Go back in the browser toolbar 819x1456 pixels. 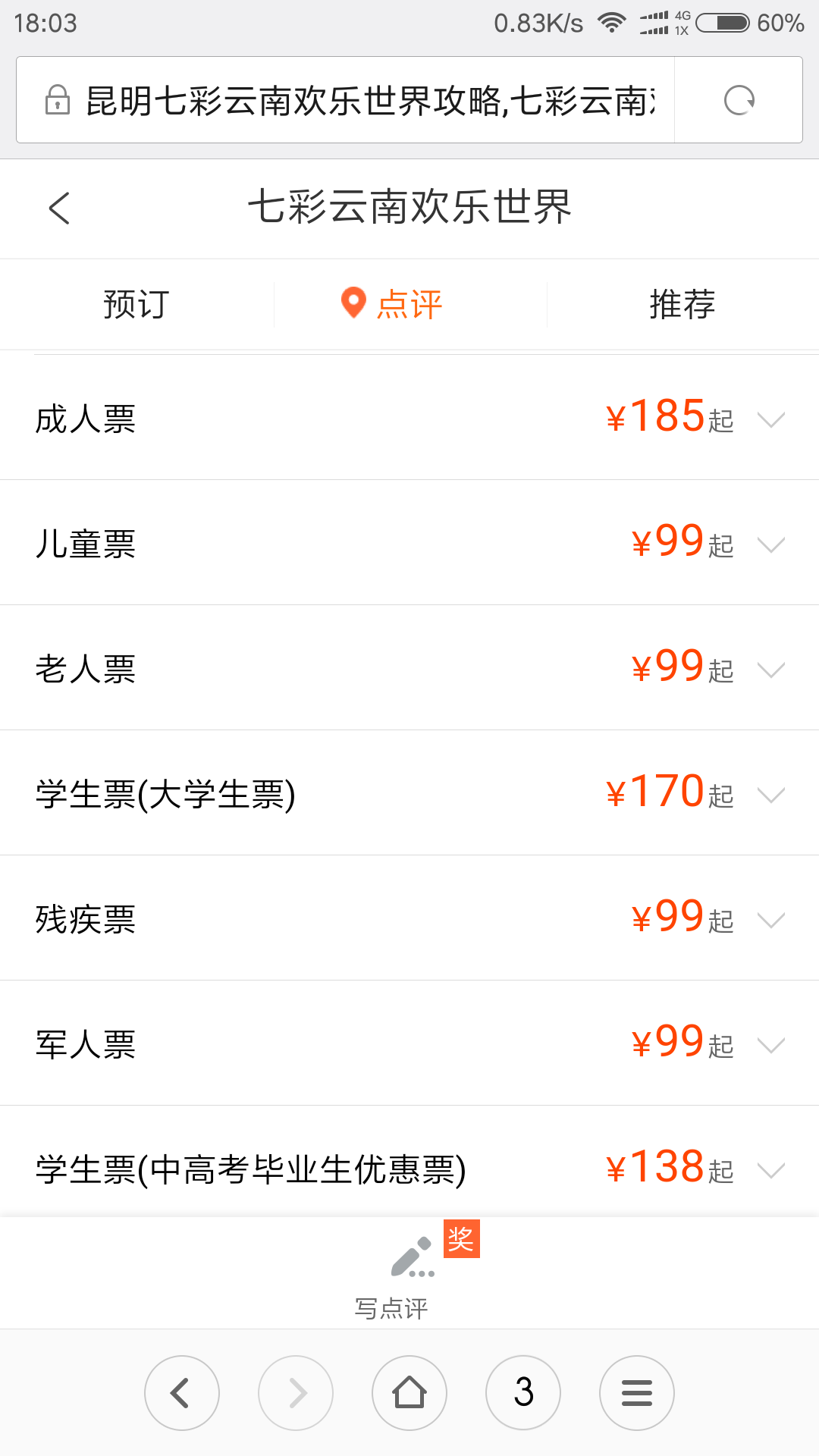(x=182, y=1393)
